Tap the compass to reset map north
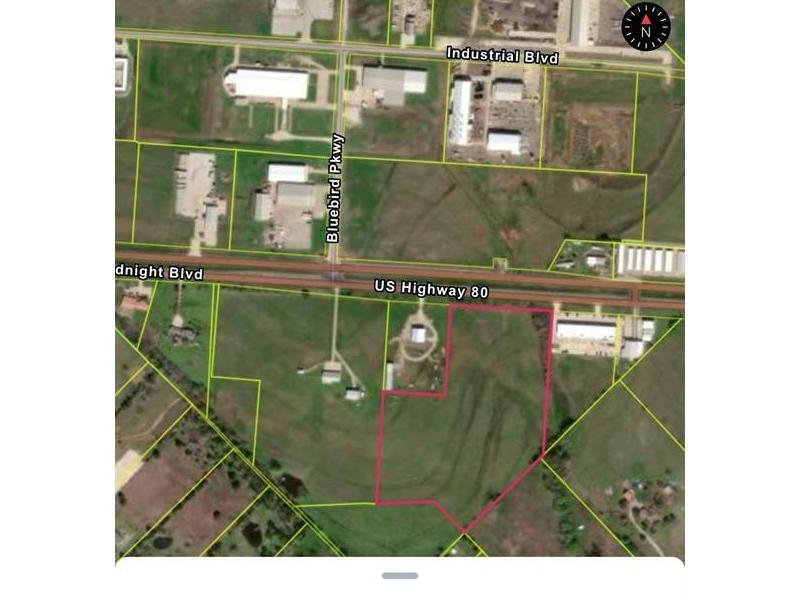Image resolution: width=800 pixels, height=600 pixels. [646, 27]
